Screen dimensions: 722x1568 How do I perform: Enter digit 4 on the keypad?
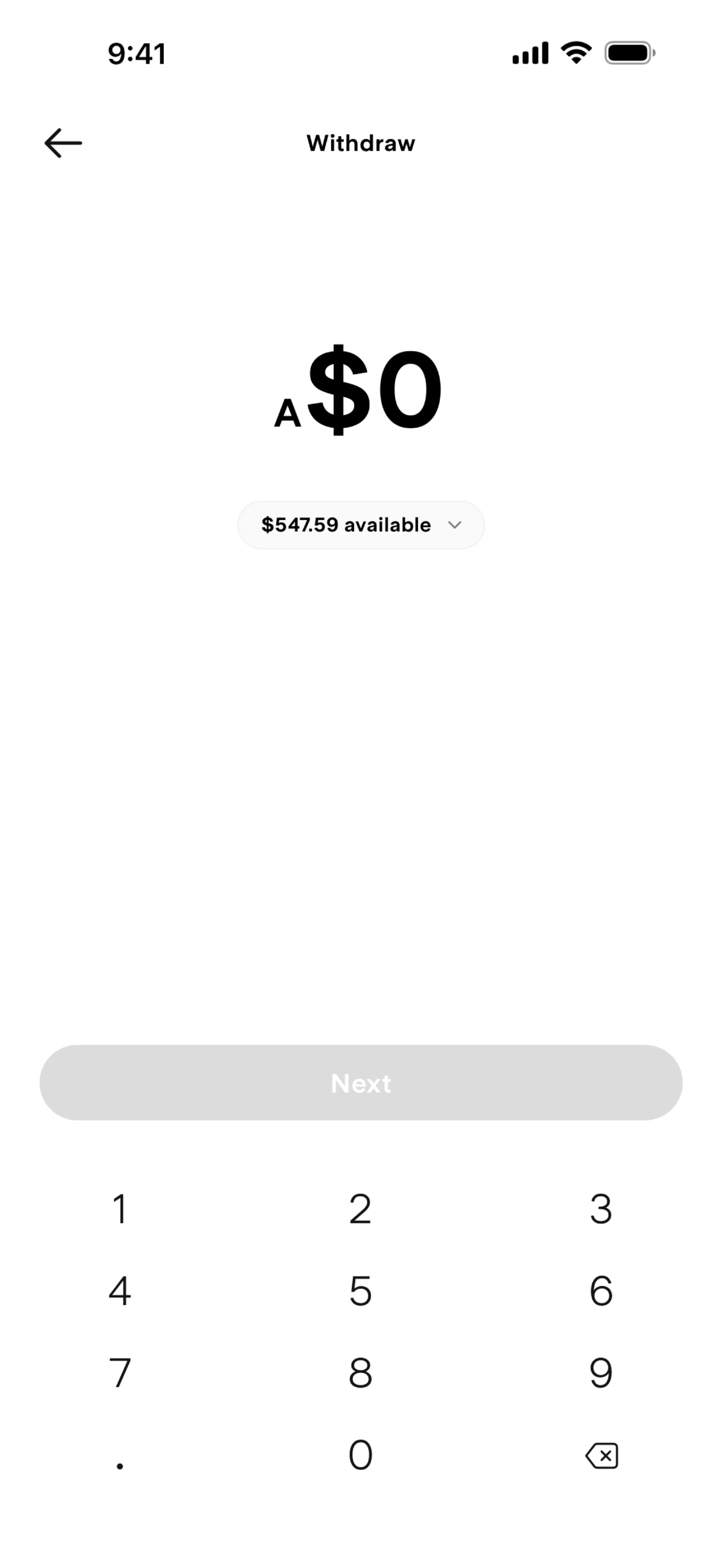(120, 1291)
